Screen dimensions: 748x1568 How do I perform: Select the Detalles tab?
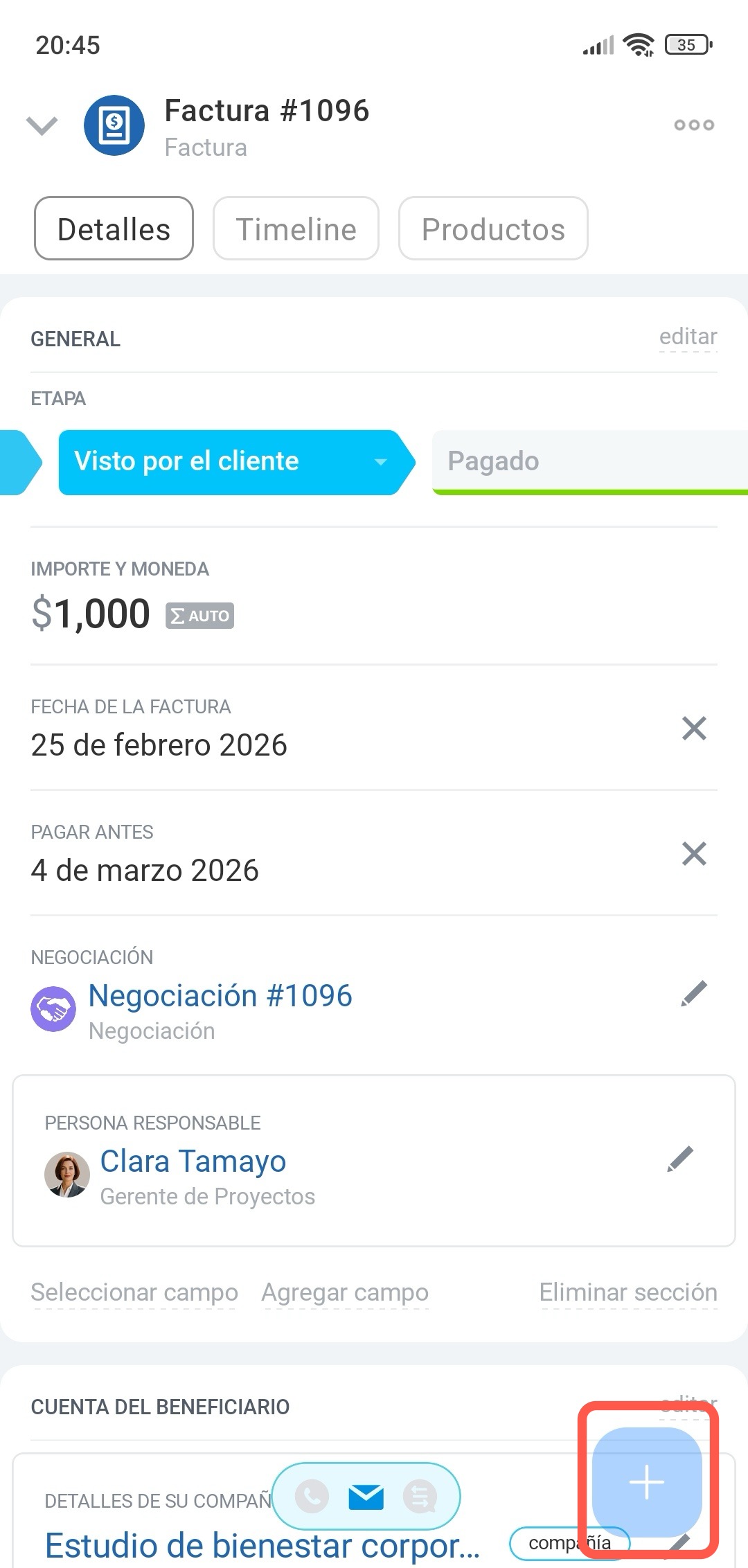[x=114, y=229]
